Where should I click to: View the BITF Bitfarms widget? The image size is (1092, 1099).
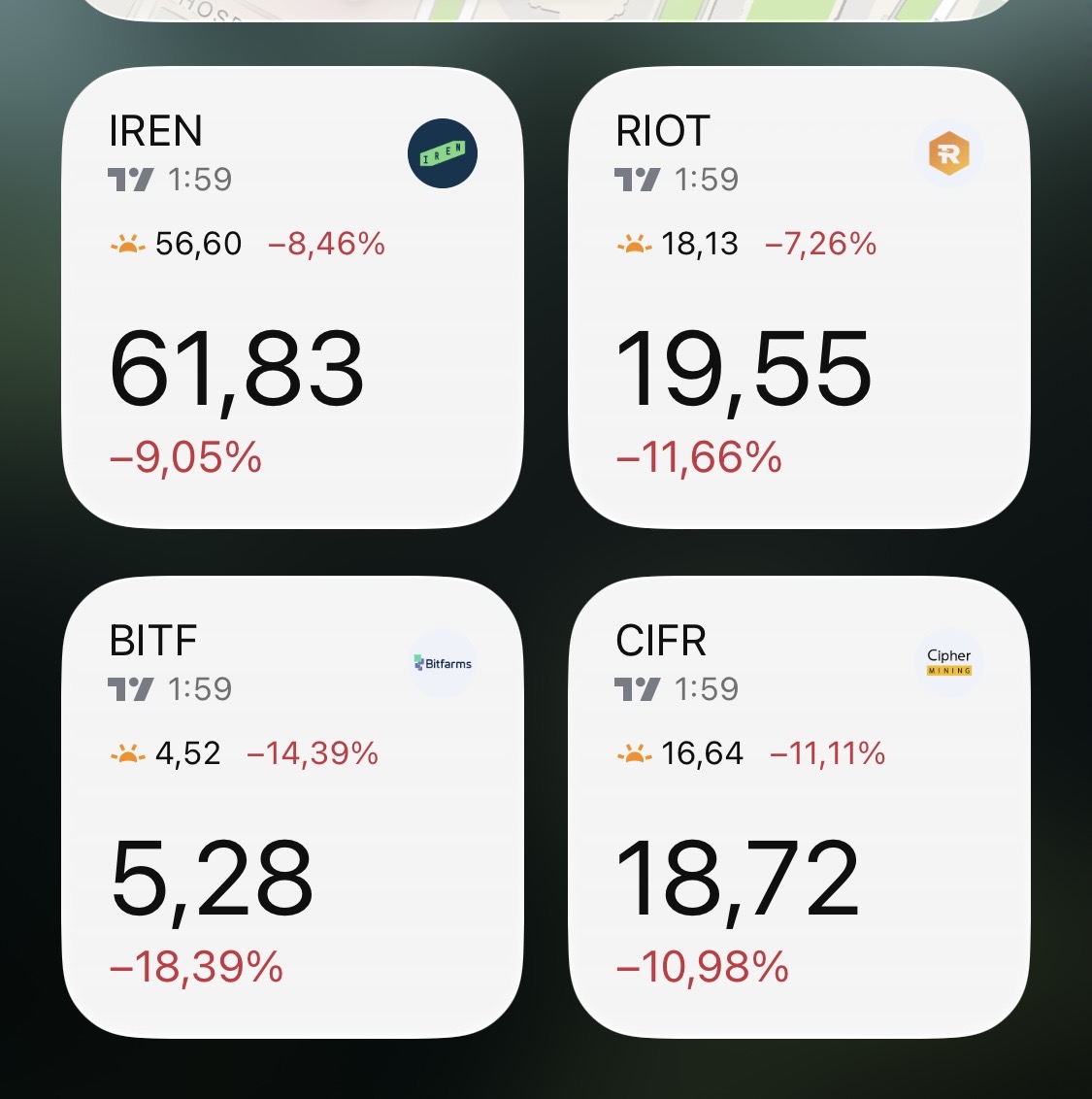point(292,808)
